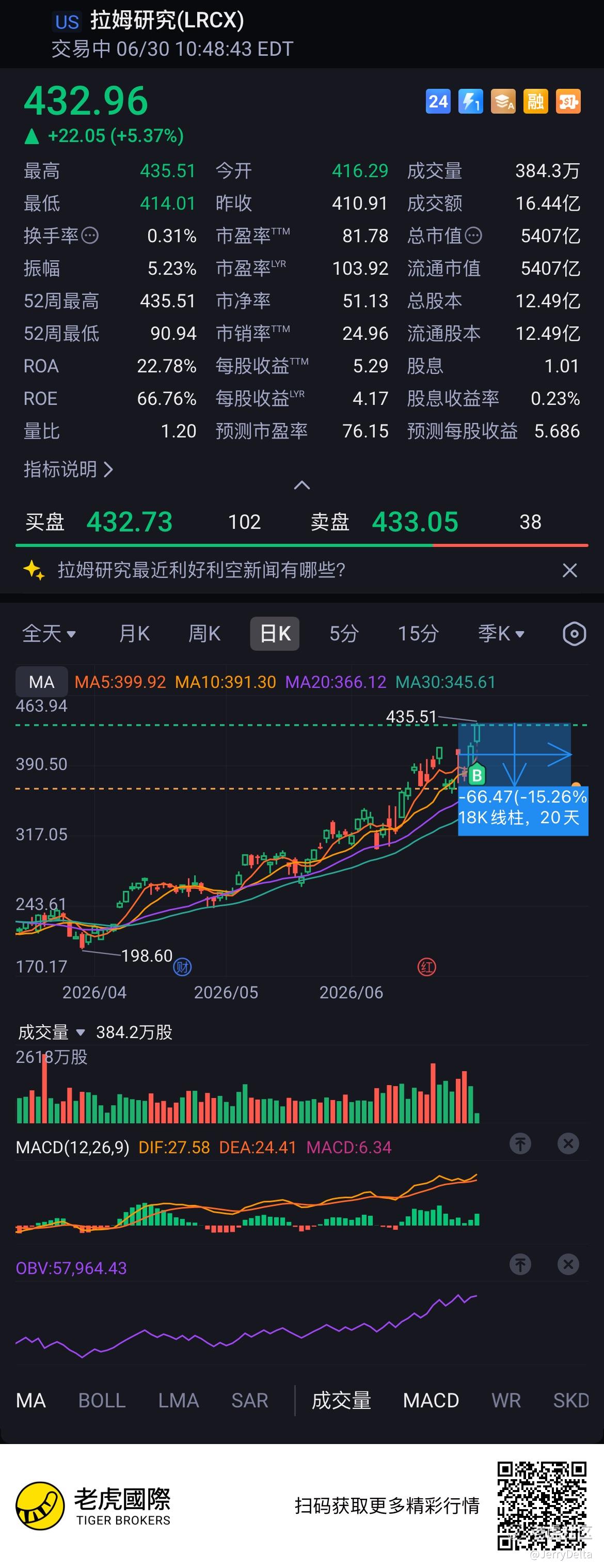
Task: Dismiss the 拉姆研究 news suggestion banner
Action: (x=569, y=570)
